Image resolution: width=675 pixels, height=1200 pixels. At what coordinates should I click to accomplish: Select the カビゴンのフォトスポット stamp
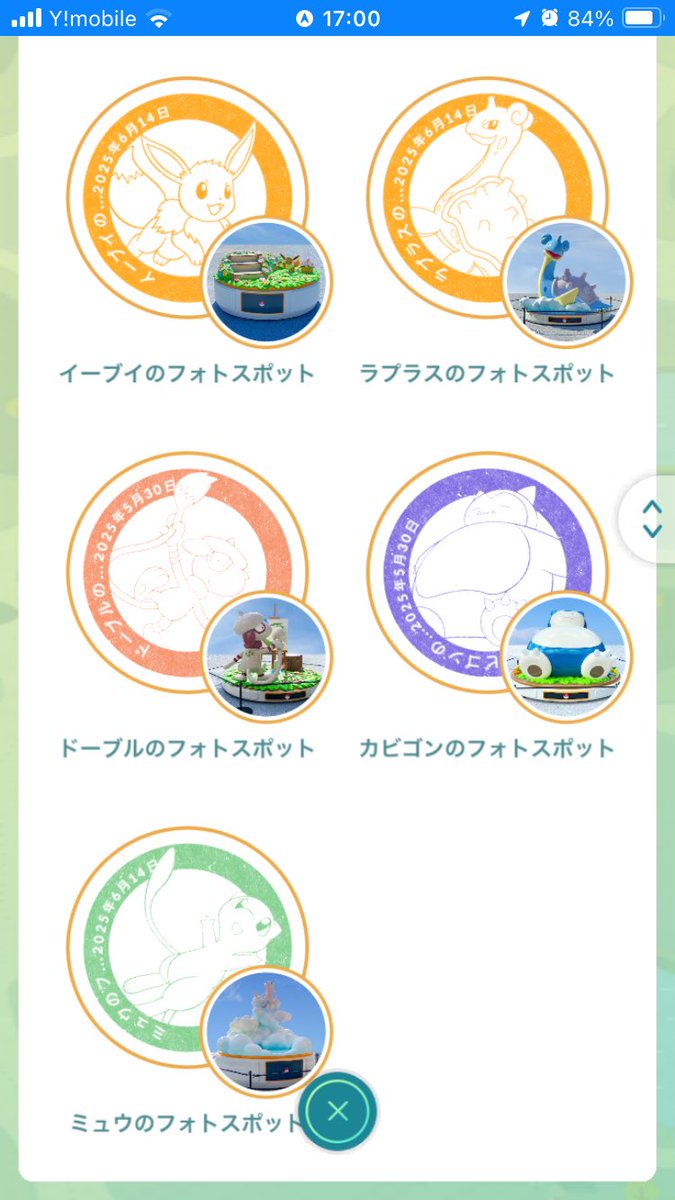pyautogui.click(x=487, y=573)
